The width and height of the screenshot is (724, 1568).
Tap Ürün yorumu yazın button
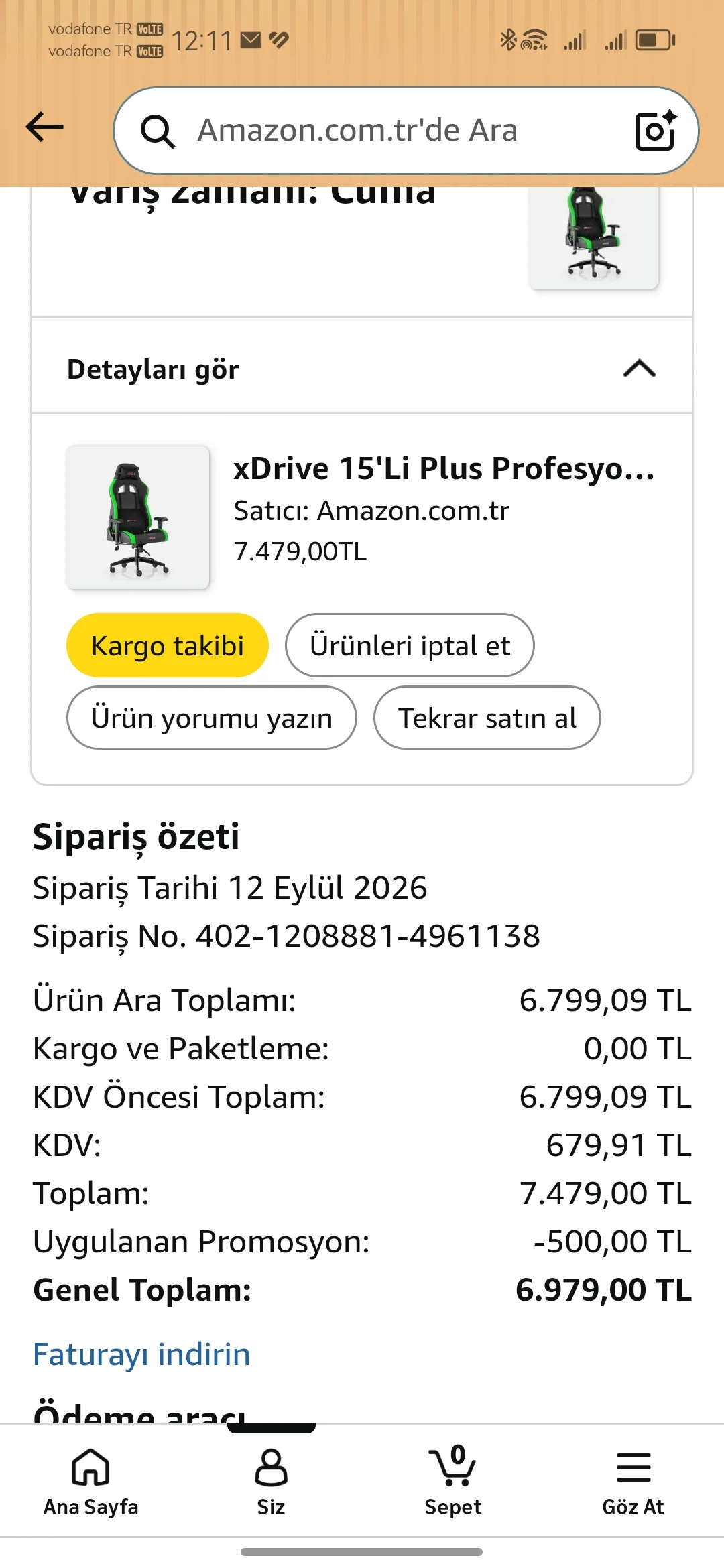click(212, 718)
